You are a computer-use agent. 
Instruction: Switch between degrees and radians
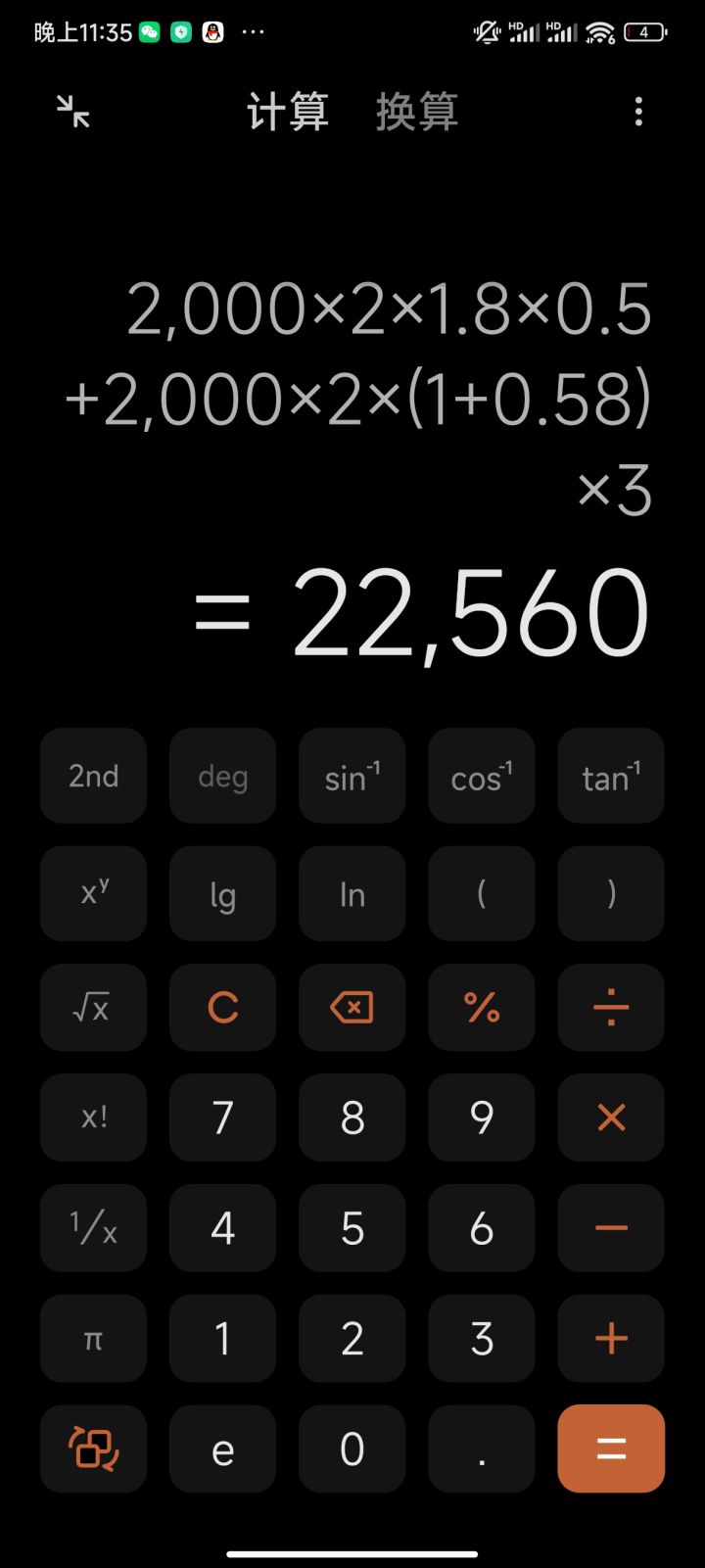[x=222, y=776]
